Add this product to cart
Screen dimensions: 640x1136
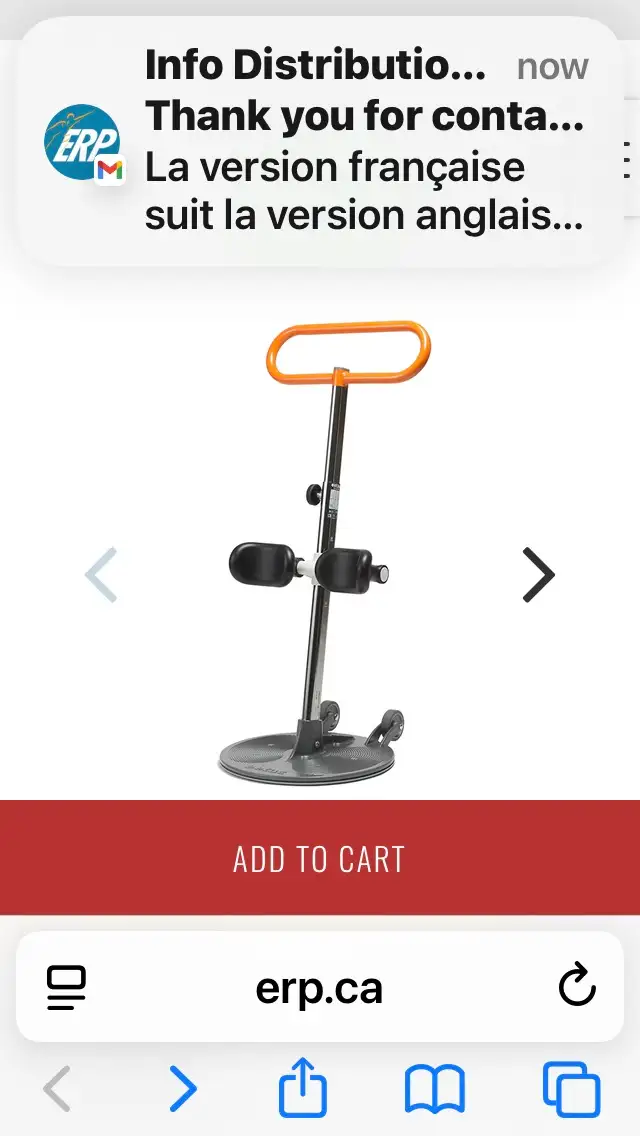click(x=320, y=858)
